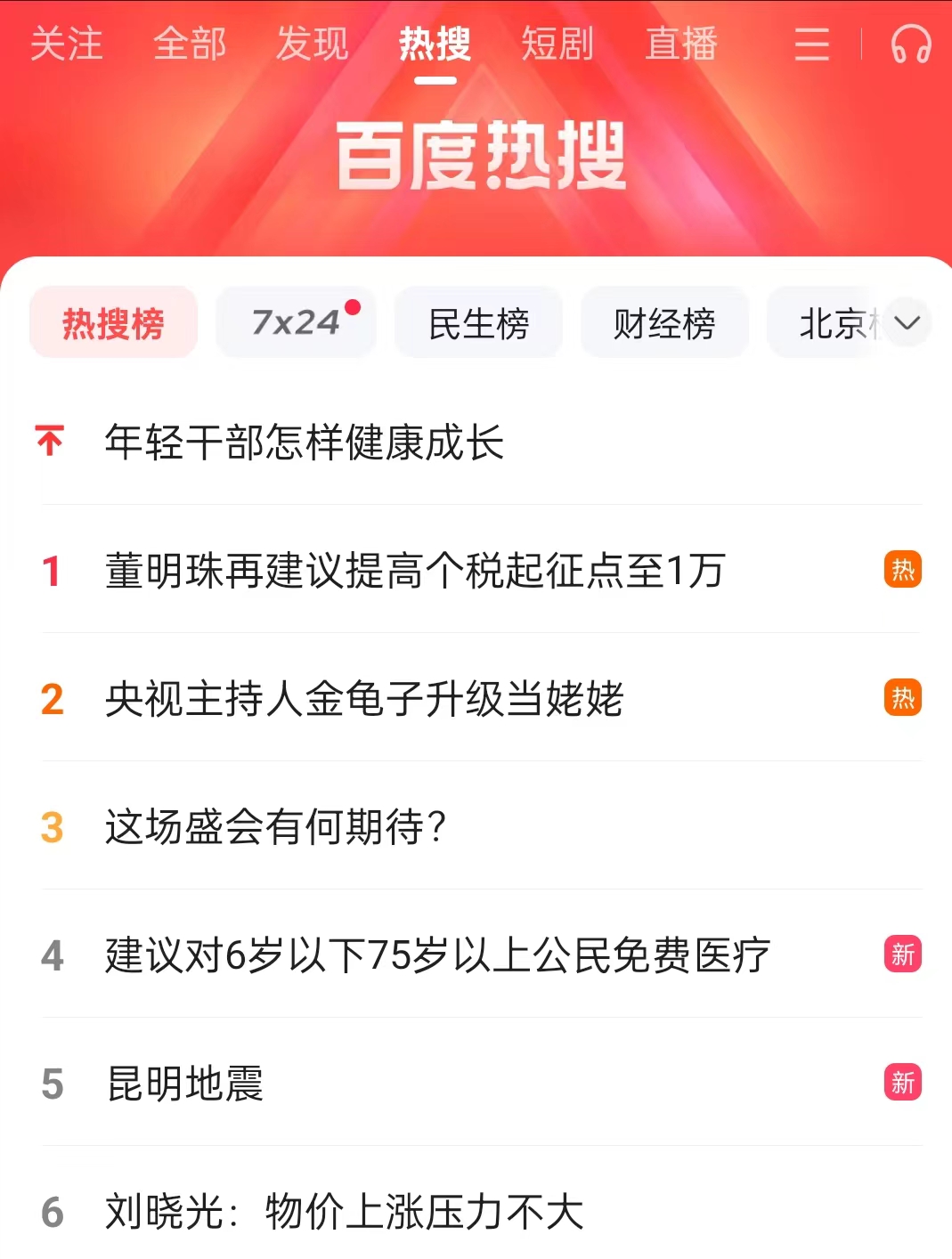Viewport: 952px width, 1259px height.
Task: Open the 直播 tab
Action: point(681,45)
